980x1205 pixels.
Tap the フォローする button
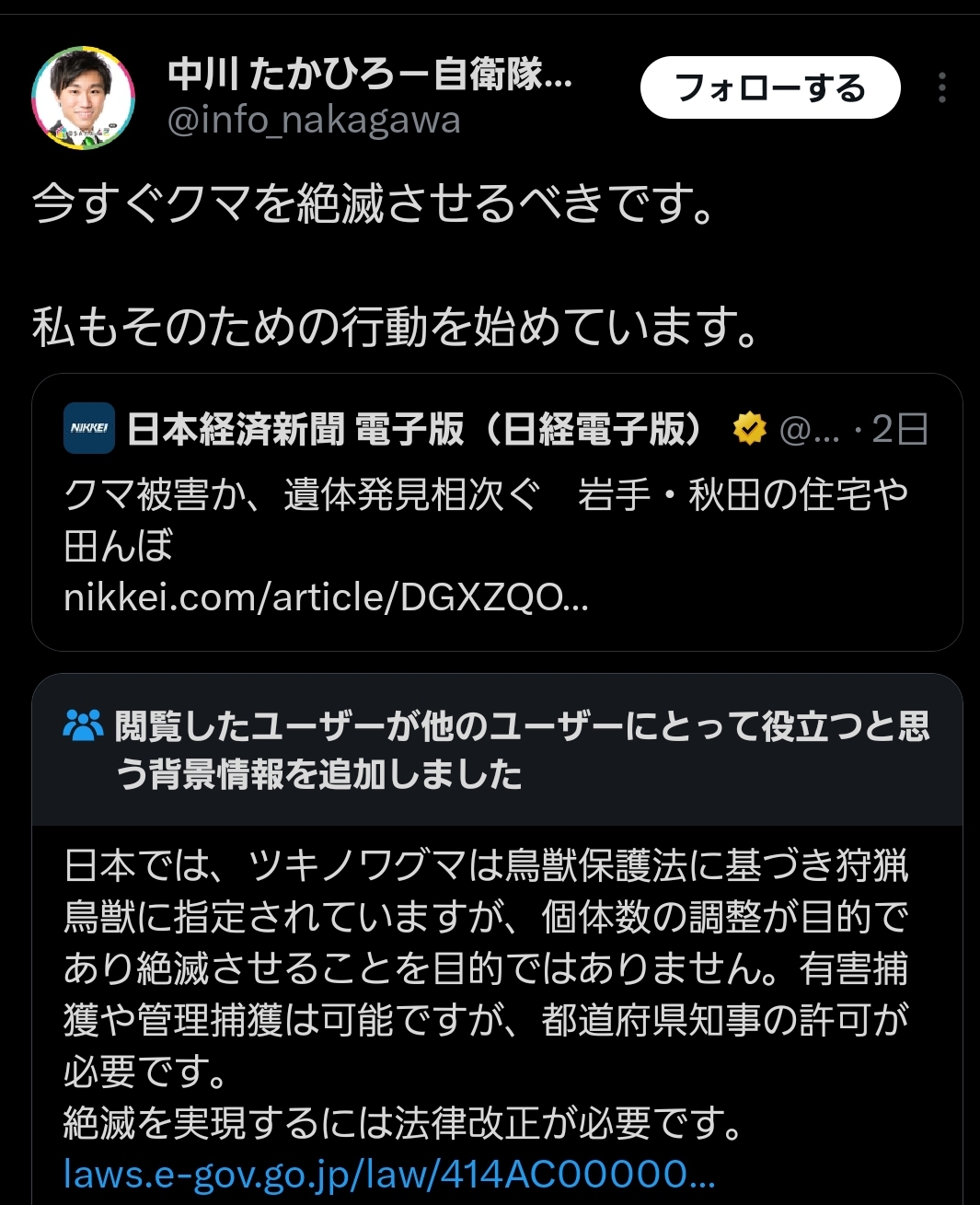point(769,88)
